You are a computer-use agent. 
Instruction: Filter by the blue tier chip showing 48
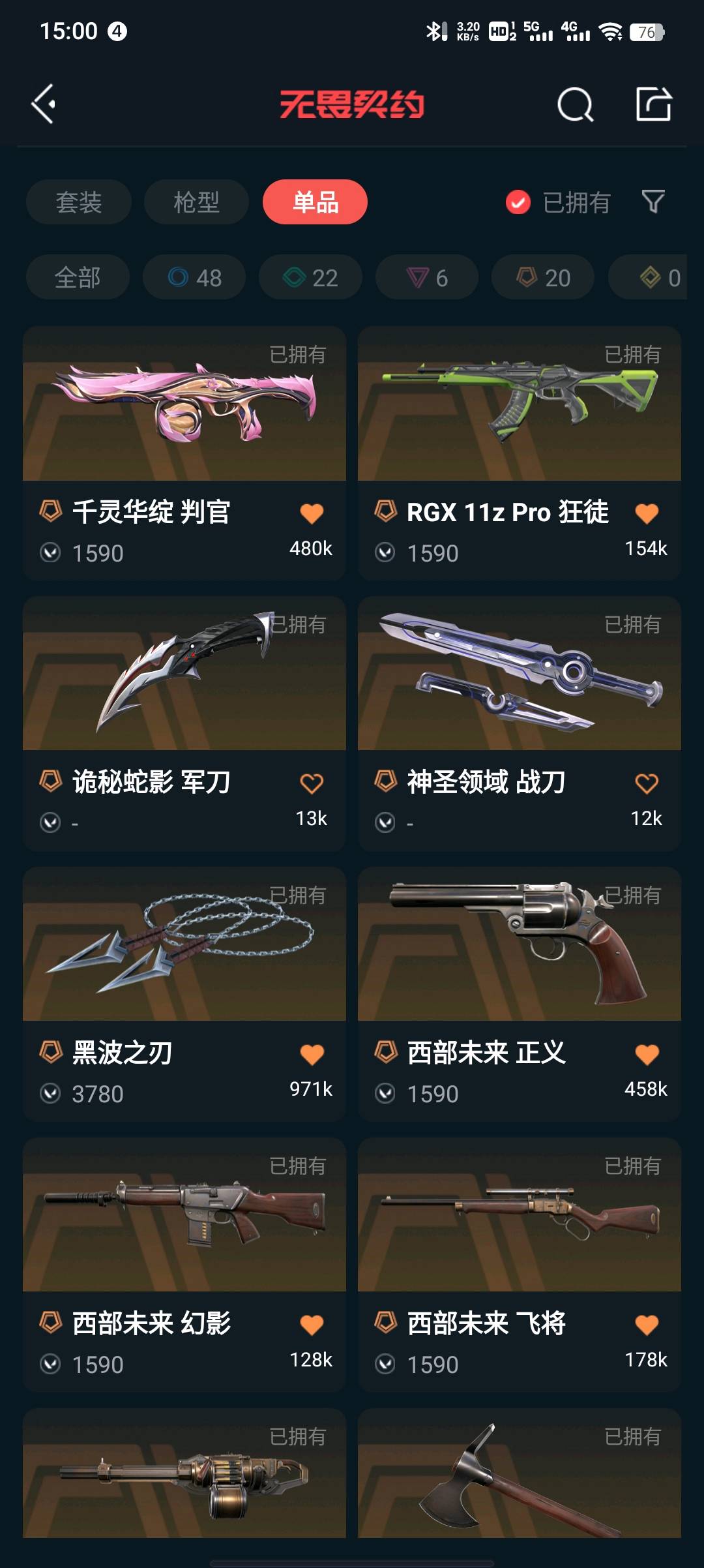tap(194, 277)
